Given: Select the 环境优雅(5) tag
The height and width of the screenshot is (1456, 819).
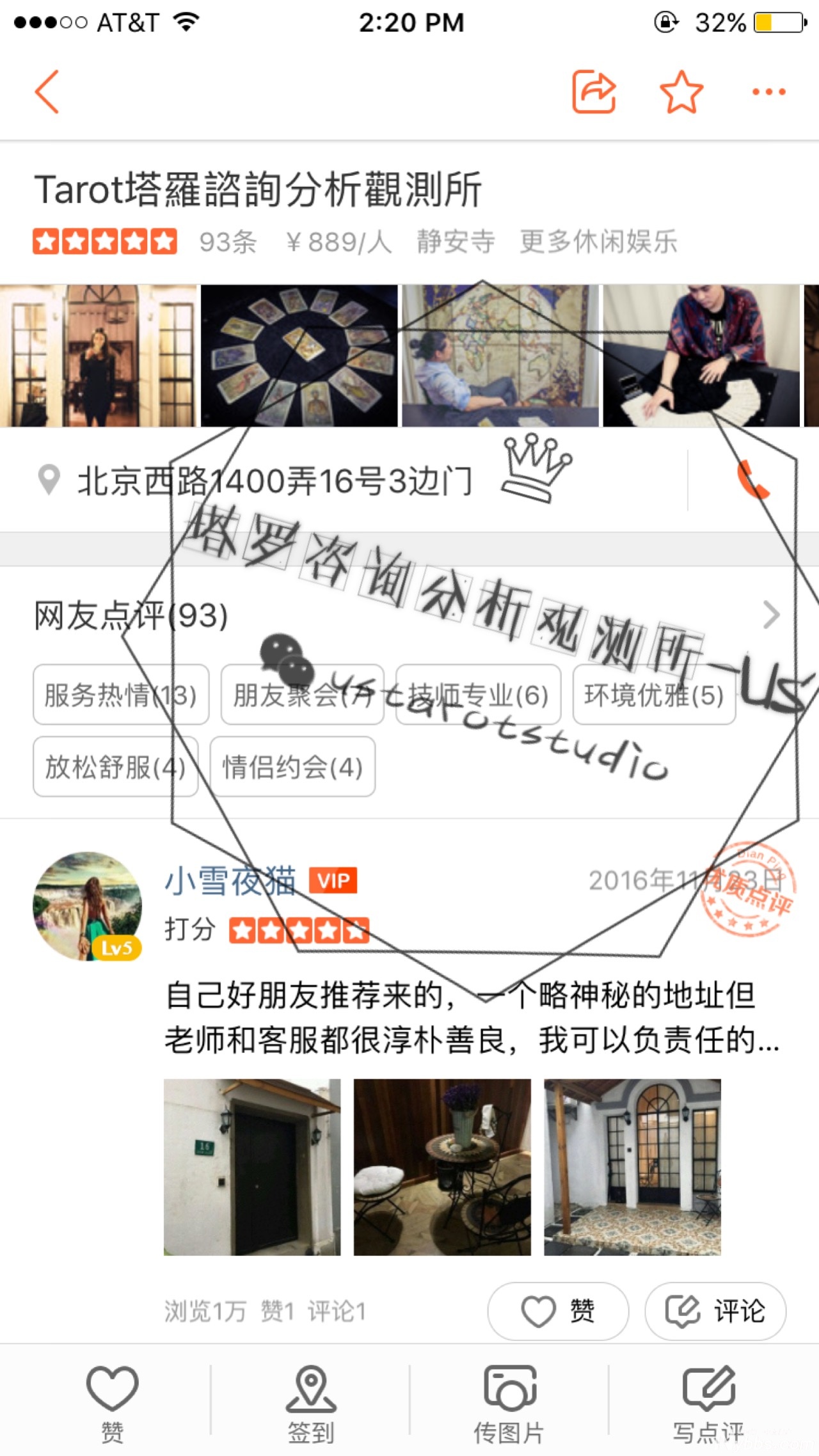Looking at the screenshot, I should [653, 695].
